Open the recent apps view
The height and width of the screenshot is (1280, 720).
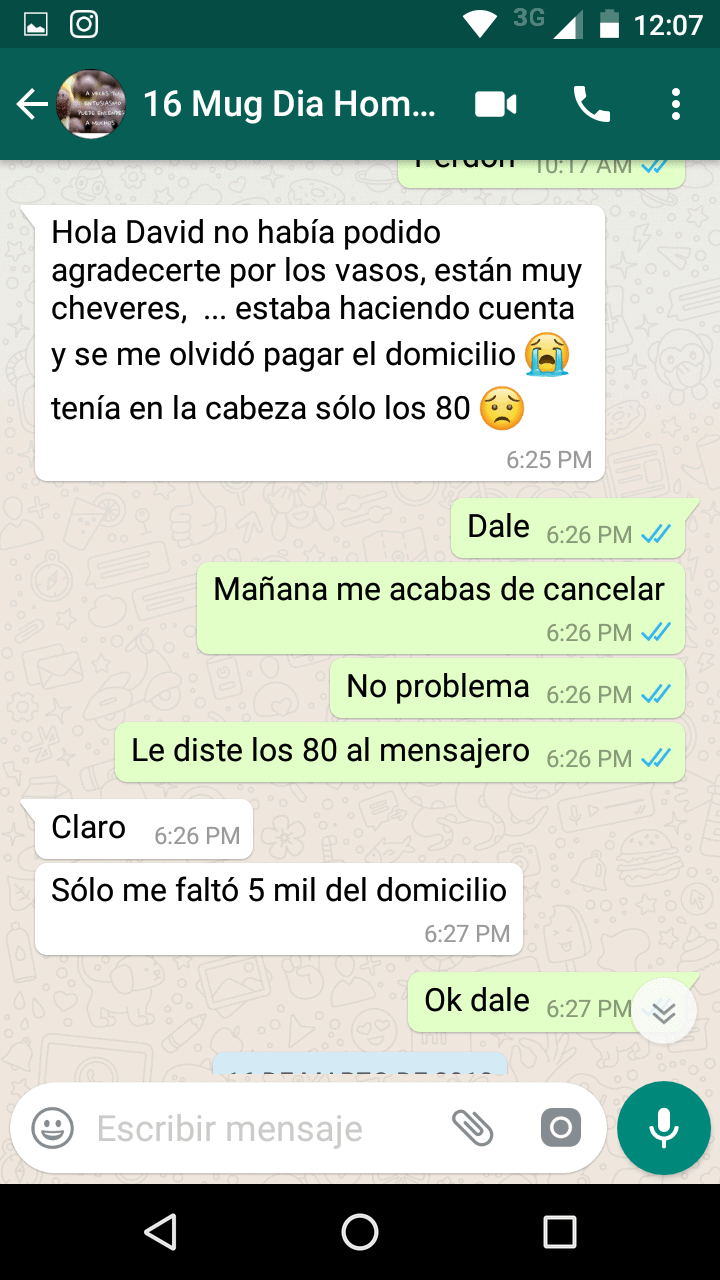coord(560,1232)
